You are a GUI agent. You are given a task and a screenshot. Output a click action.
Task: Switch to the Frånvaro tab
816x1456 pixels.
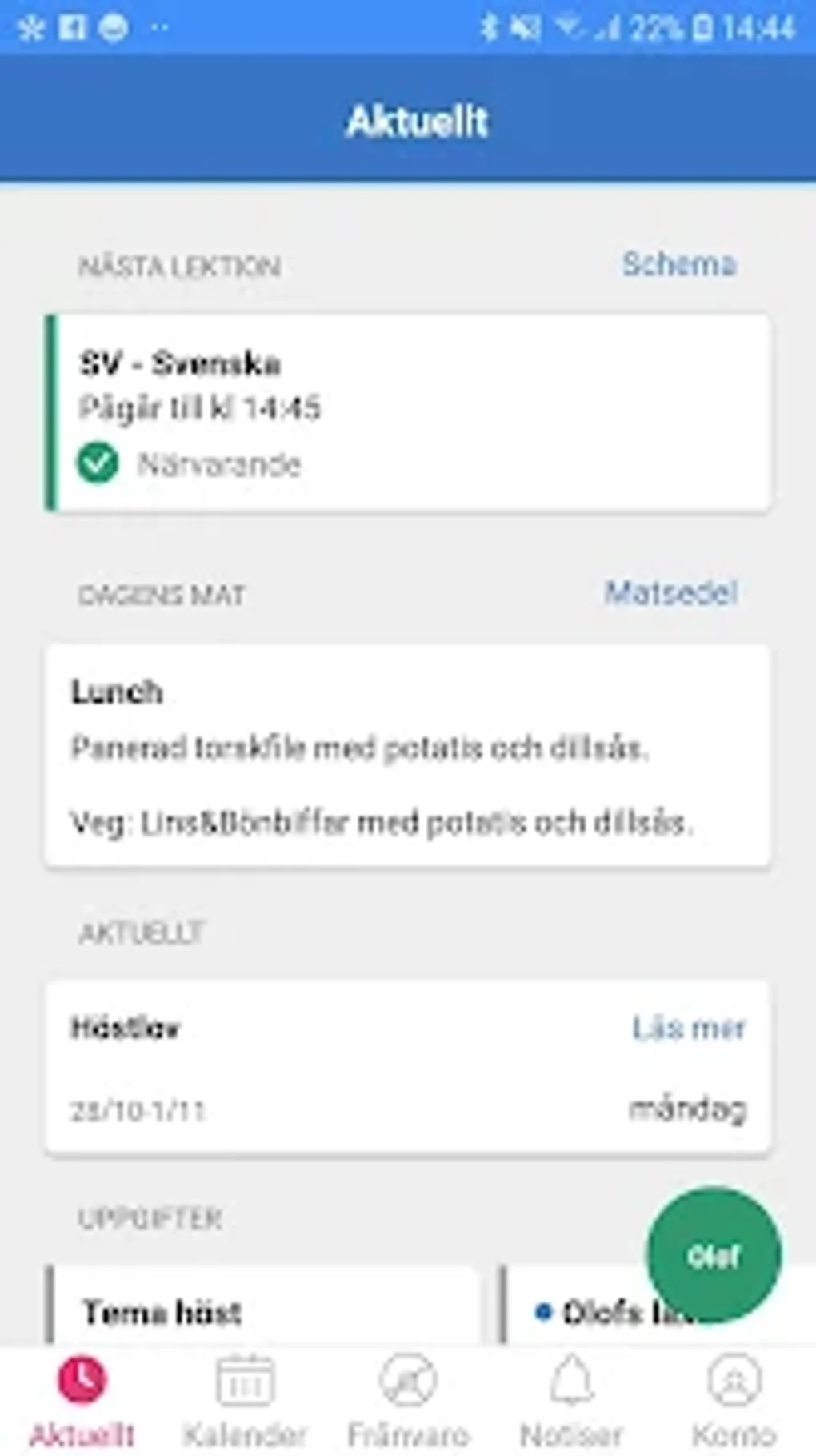point(408,1401)
